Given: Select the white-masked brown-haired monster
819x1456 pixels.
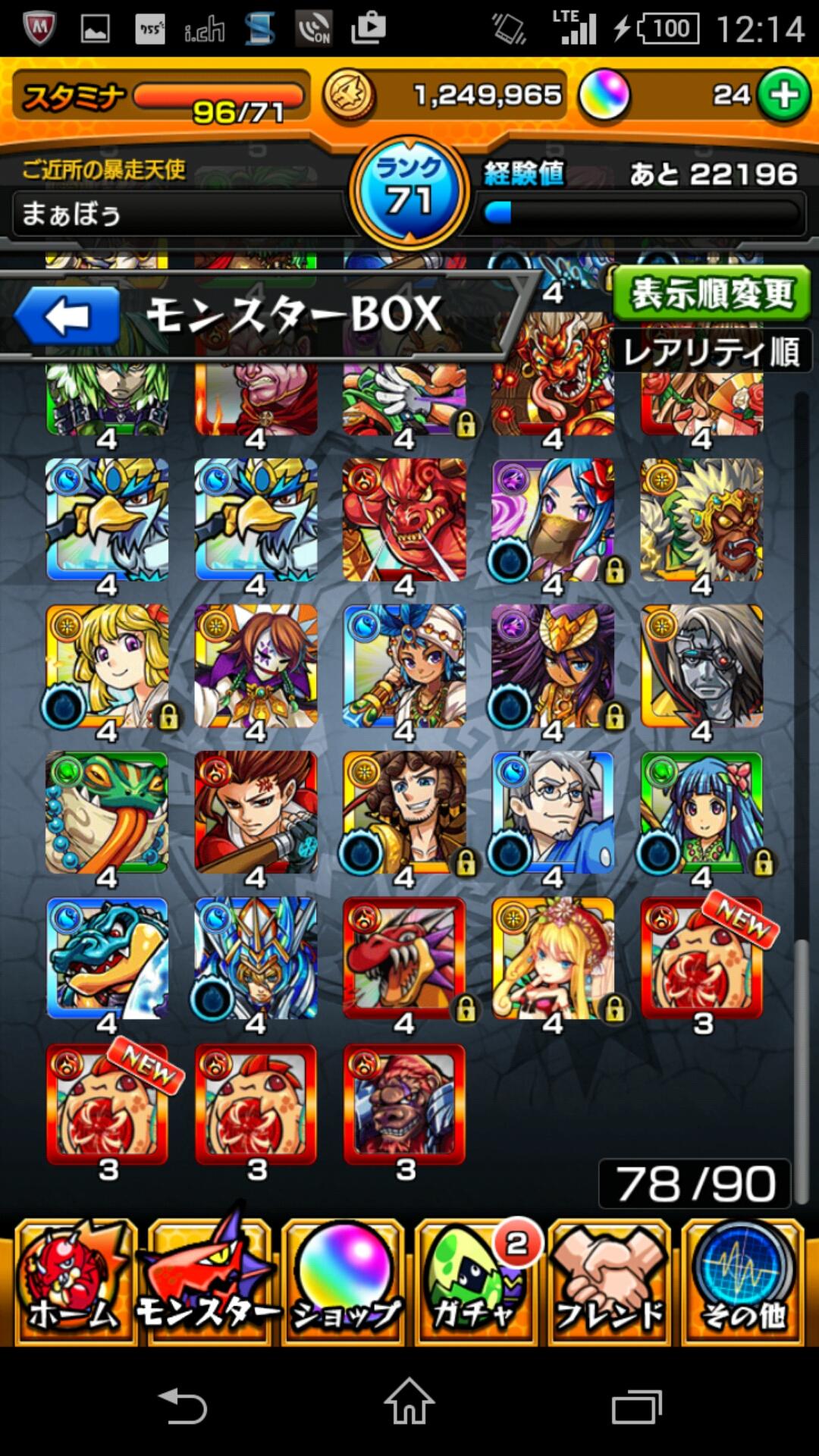Looking at the screenshot, I should [x=256, y=666].
